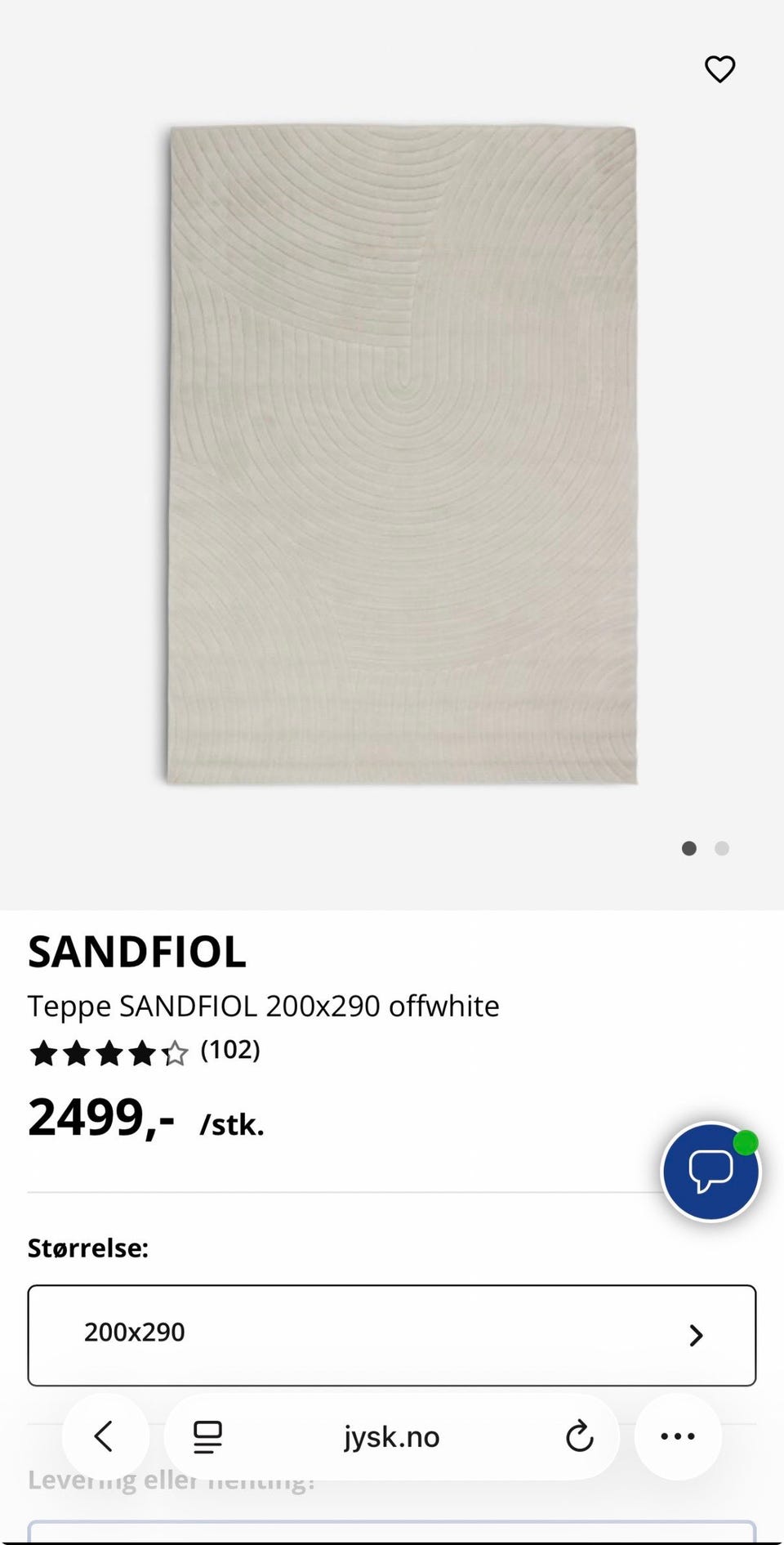Select the first carousel dot indicator
784x1545 pixels.
point(688,849)
